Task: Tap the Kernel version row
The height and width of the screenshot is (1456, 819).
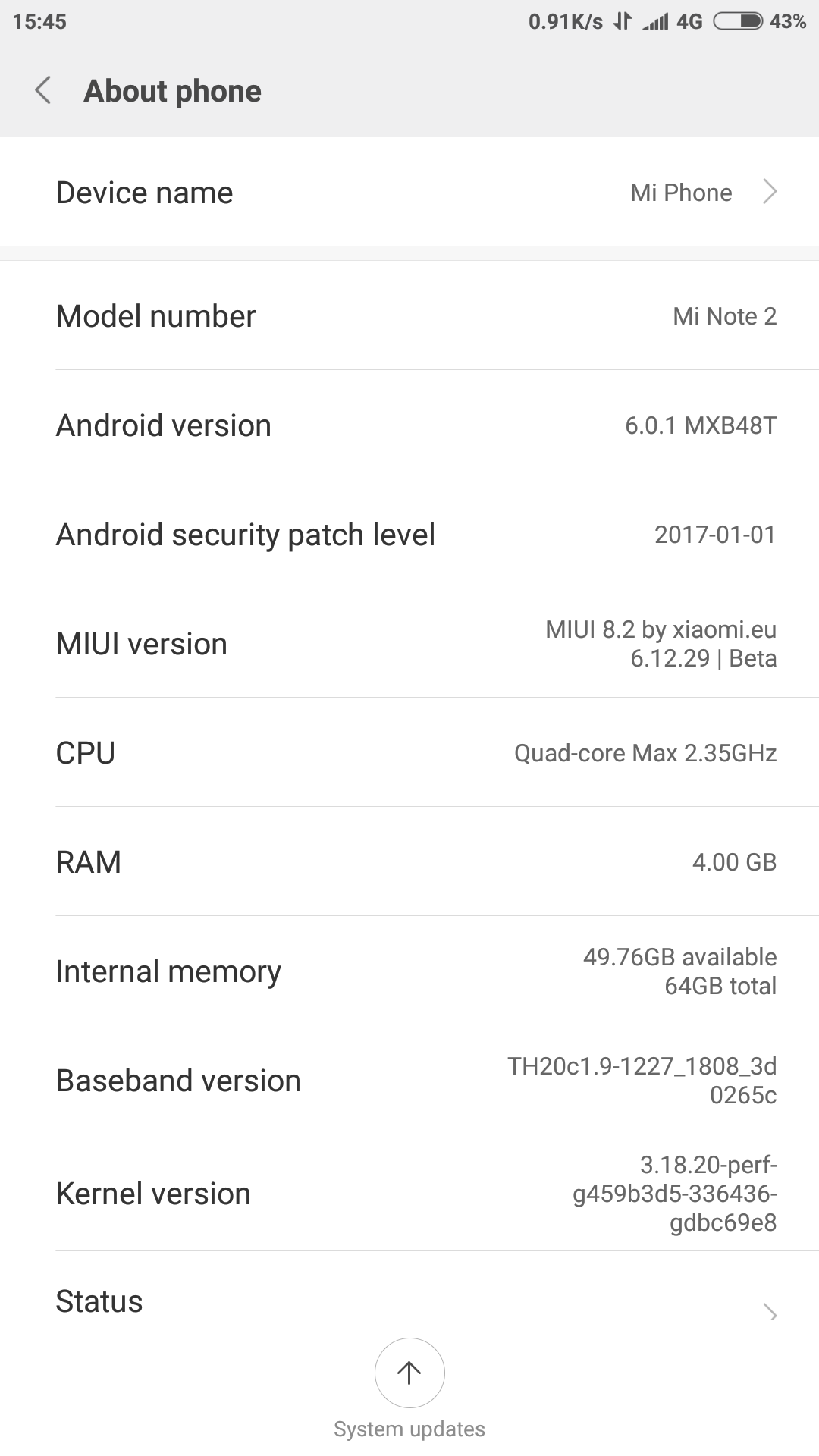Action: pyautogui.click(x=409, y=1193)
